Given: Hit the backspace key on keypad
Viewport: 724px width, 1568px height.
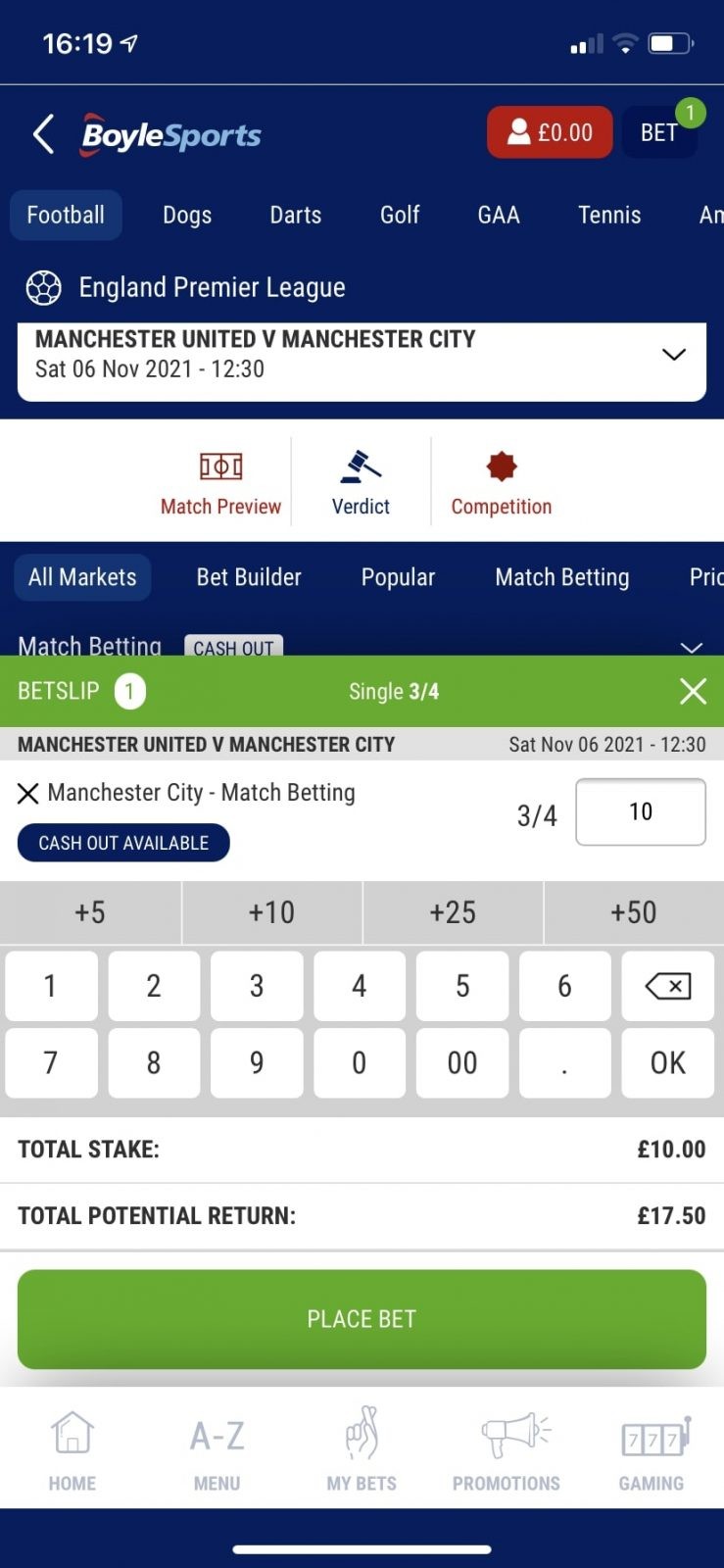Looking at the screenshot, I should click(667, 986).
